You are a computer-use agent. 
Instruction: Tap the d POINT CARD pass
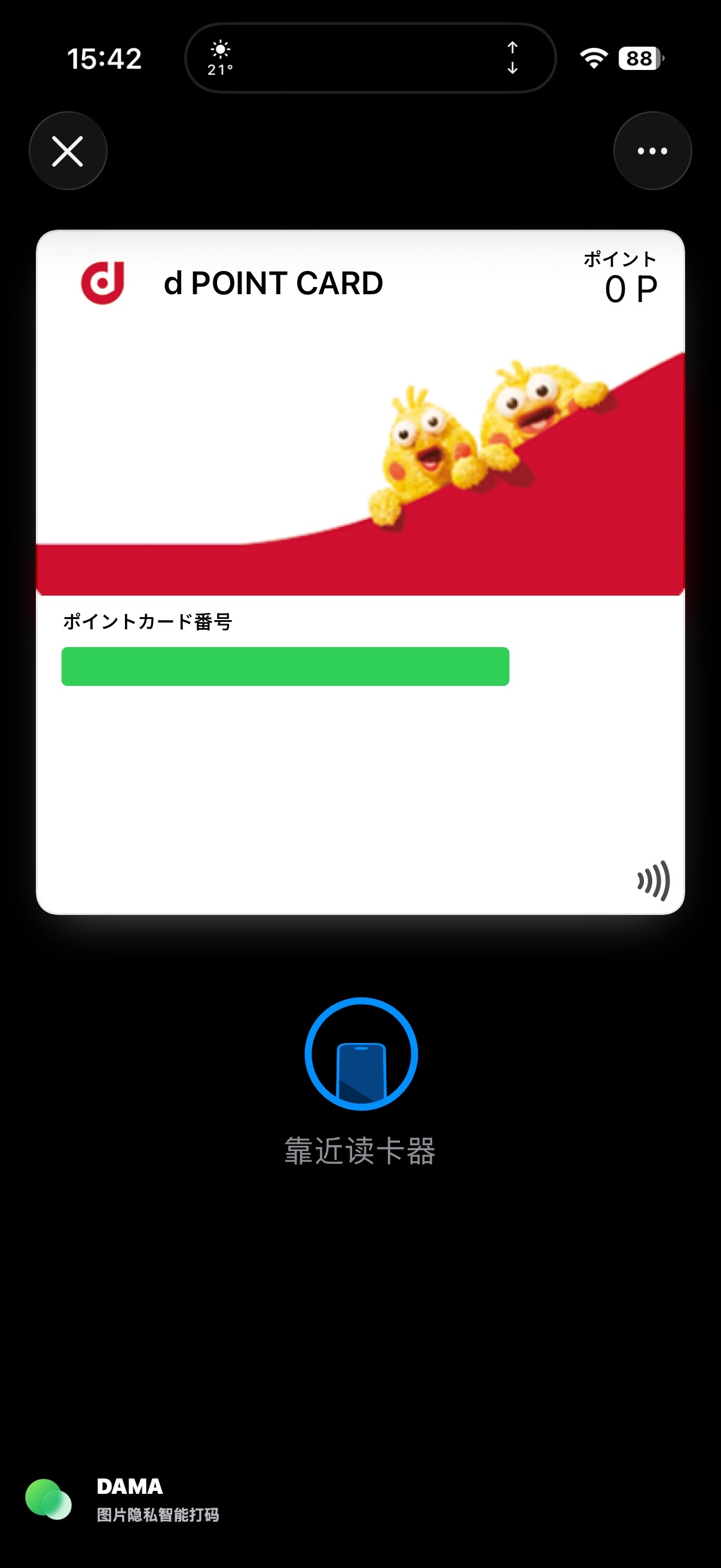tap(360, 572)
